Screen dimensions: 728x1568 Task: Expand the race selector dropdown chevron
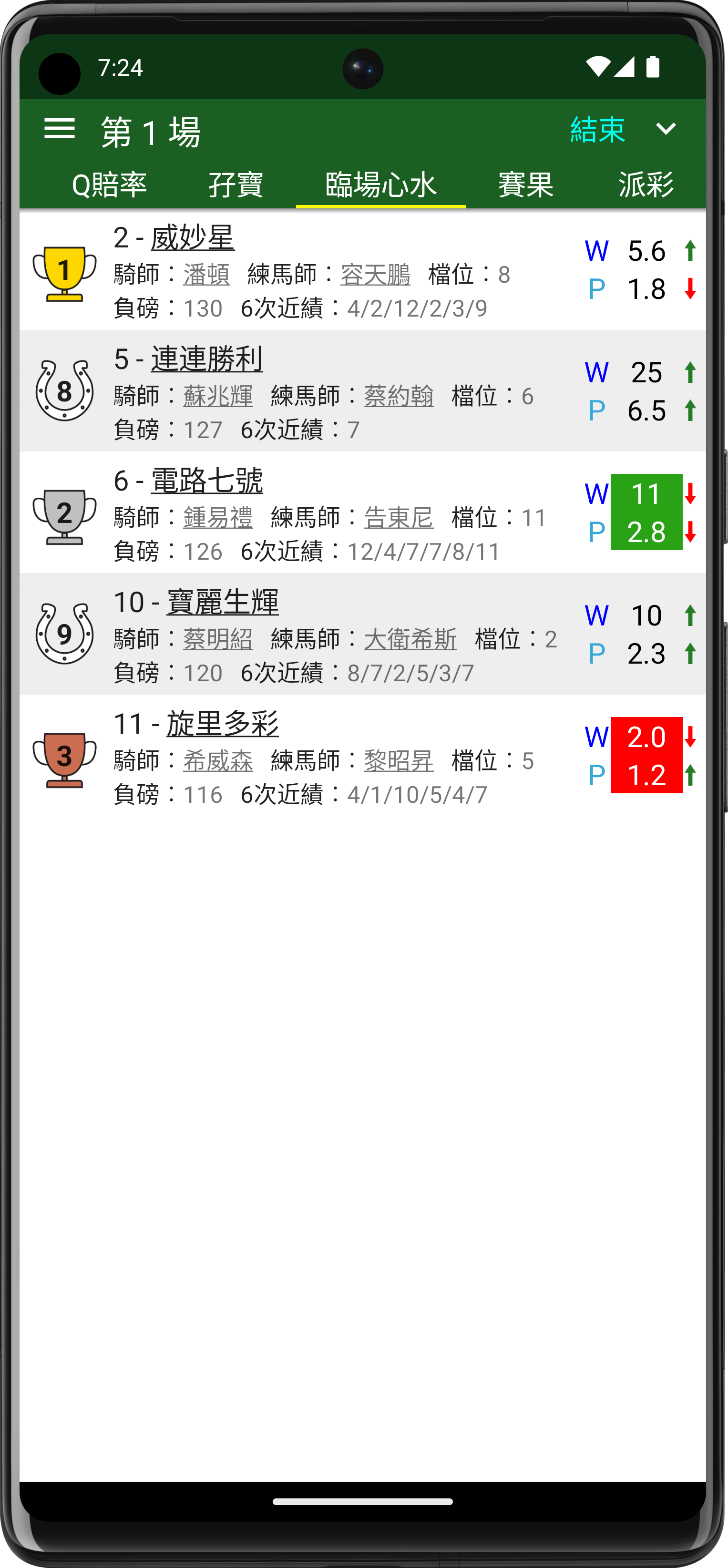[666, 129]
